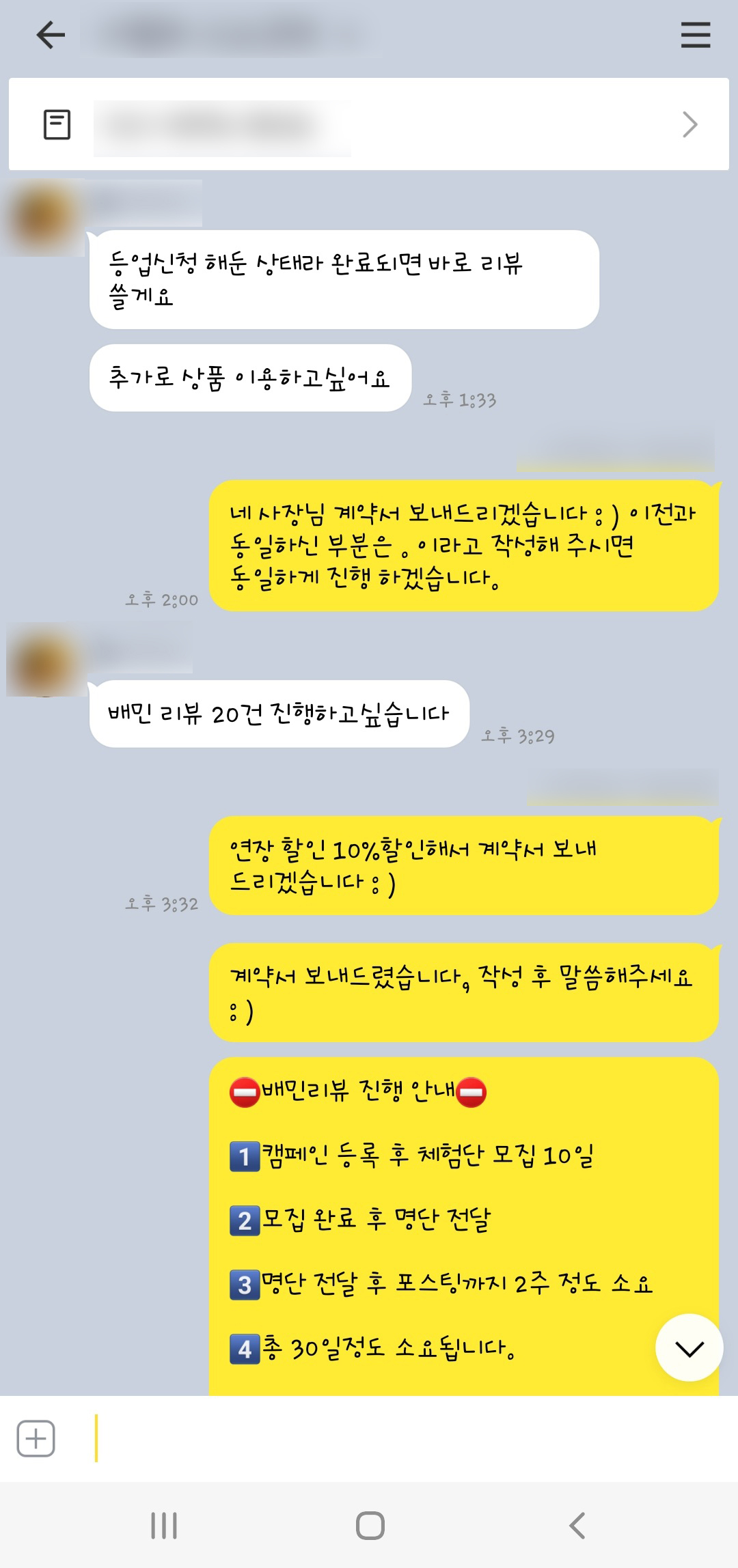Viewport: 738px width, 1568px height.
Task: Open the plus attachment menu
Action: [x=36, y=1438]
